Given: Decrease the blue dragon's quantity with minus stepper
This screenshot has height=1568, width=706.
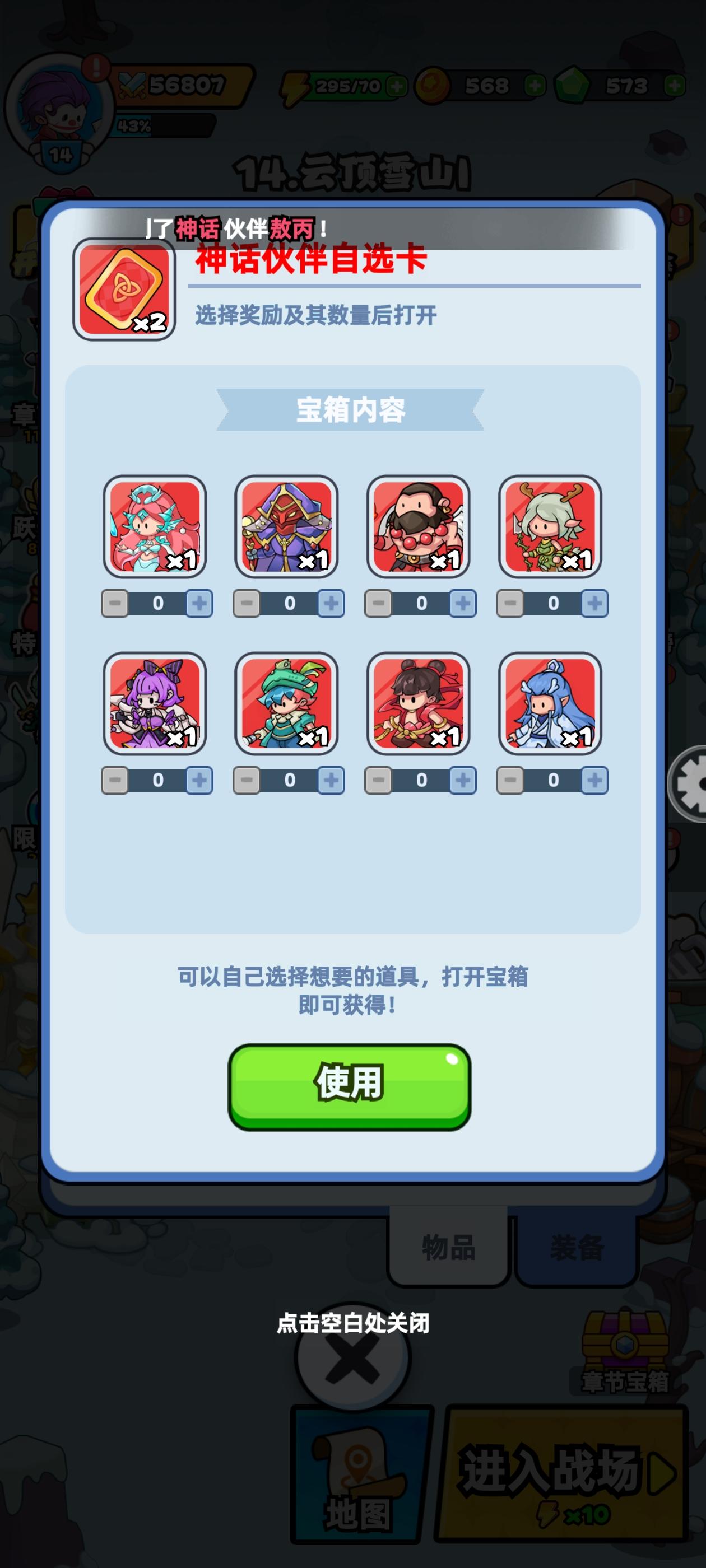Looking at the screenshot, I should [x=509, y=779].
